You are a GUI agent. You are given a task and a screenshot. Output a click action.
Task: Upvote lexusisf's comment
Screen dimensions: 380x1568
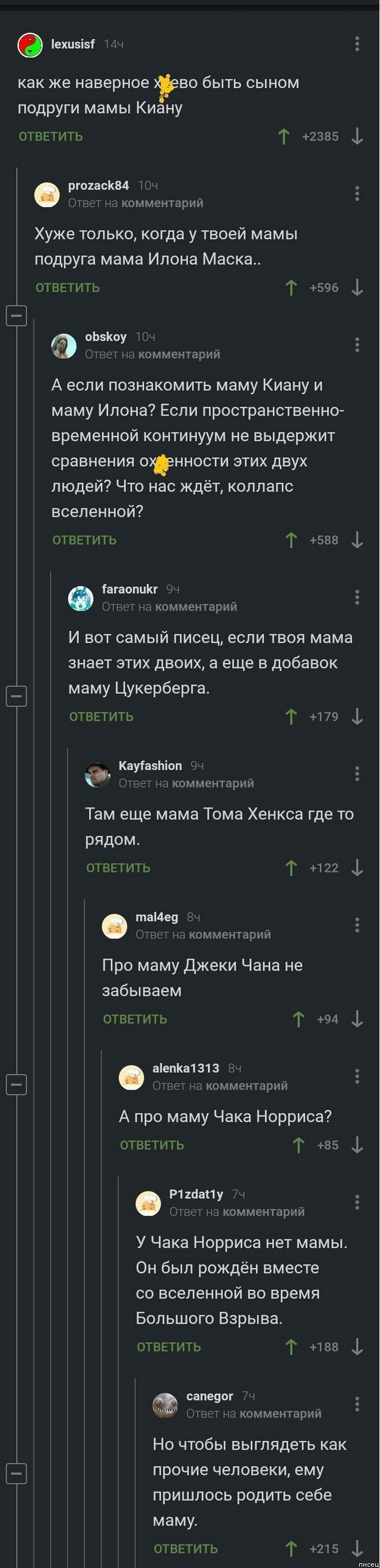click(x=284, y=136)
